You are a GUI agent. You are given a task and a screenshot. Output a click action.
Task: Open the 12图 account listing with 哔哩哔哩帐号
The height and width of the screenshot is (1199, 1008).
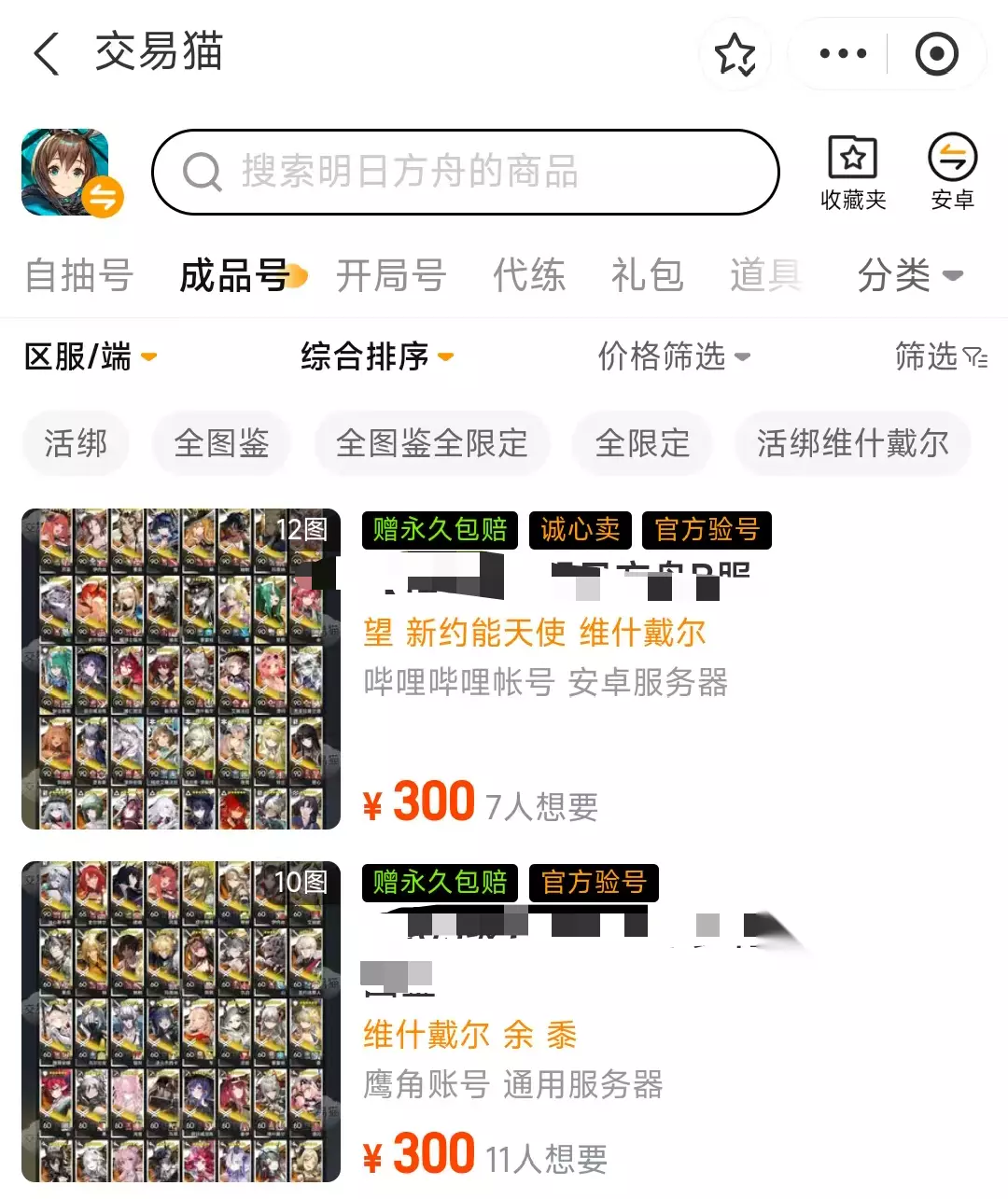click(504, 669)
